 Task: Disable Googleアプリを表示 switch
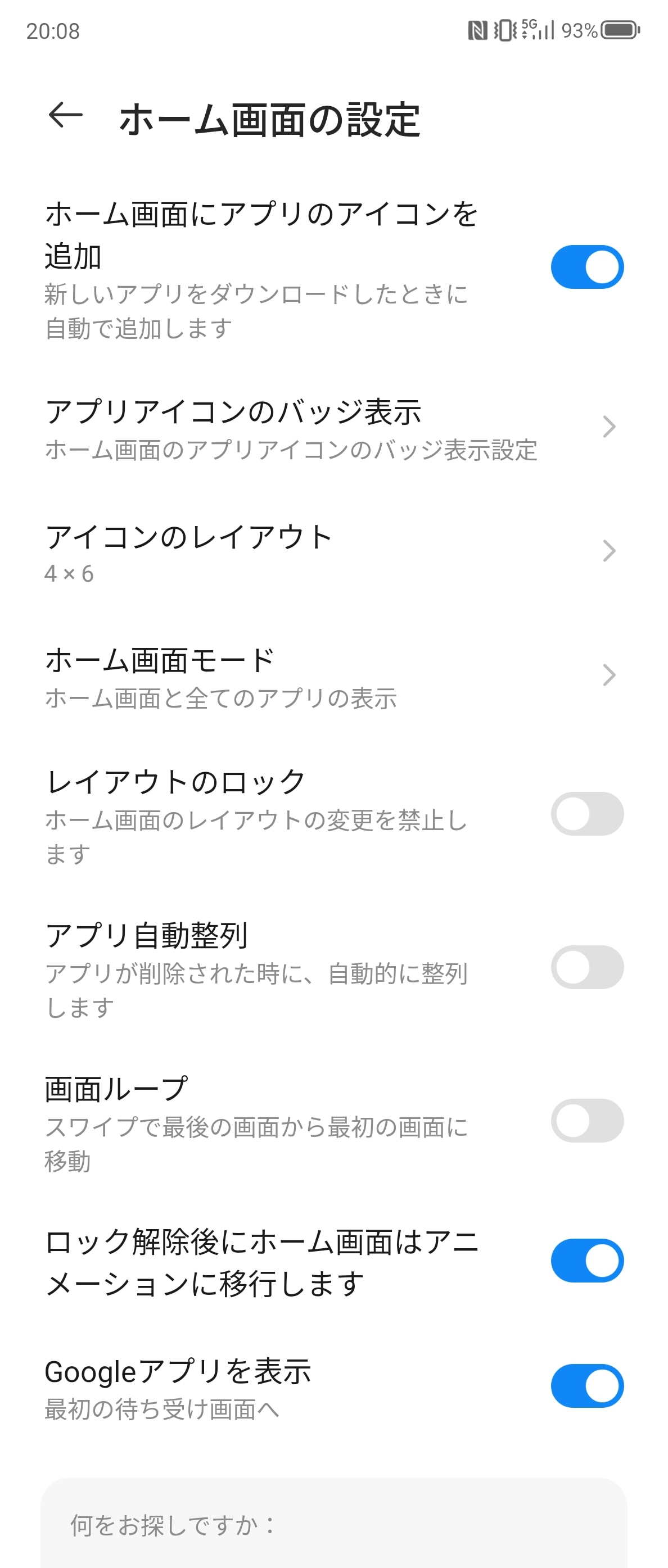[586, 1386]
